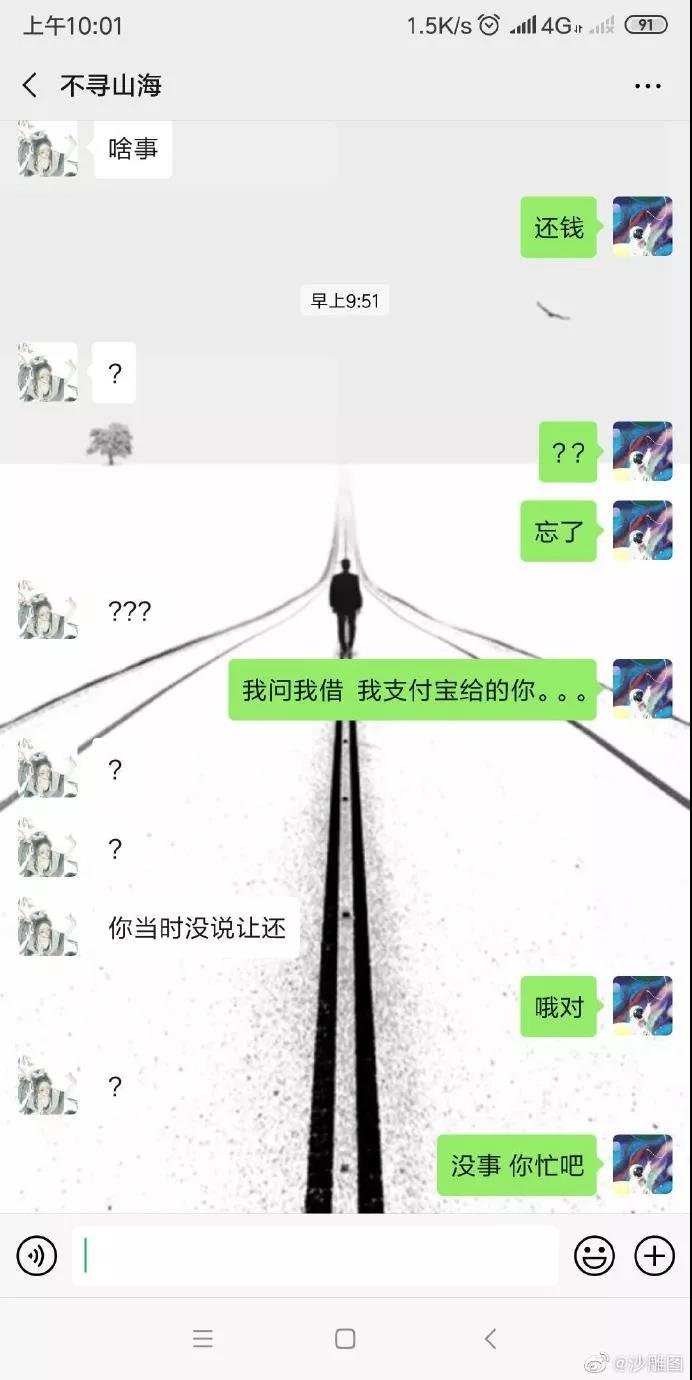
Task: Open the three-dot chat info menu
Action: 647,86
